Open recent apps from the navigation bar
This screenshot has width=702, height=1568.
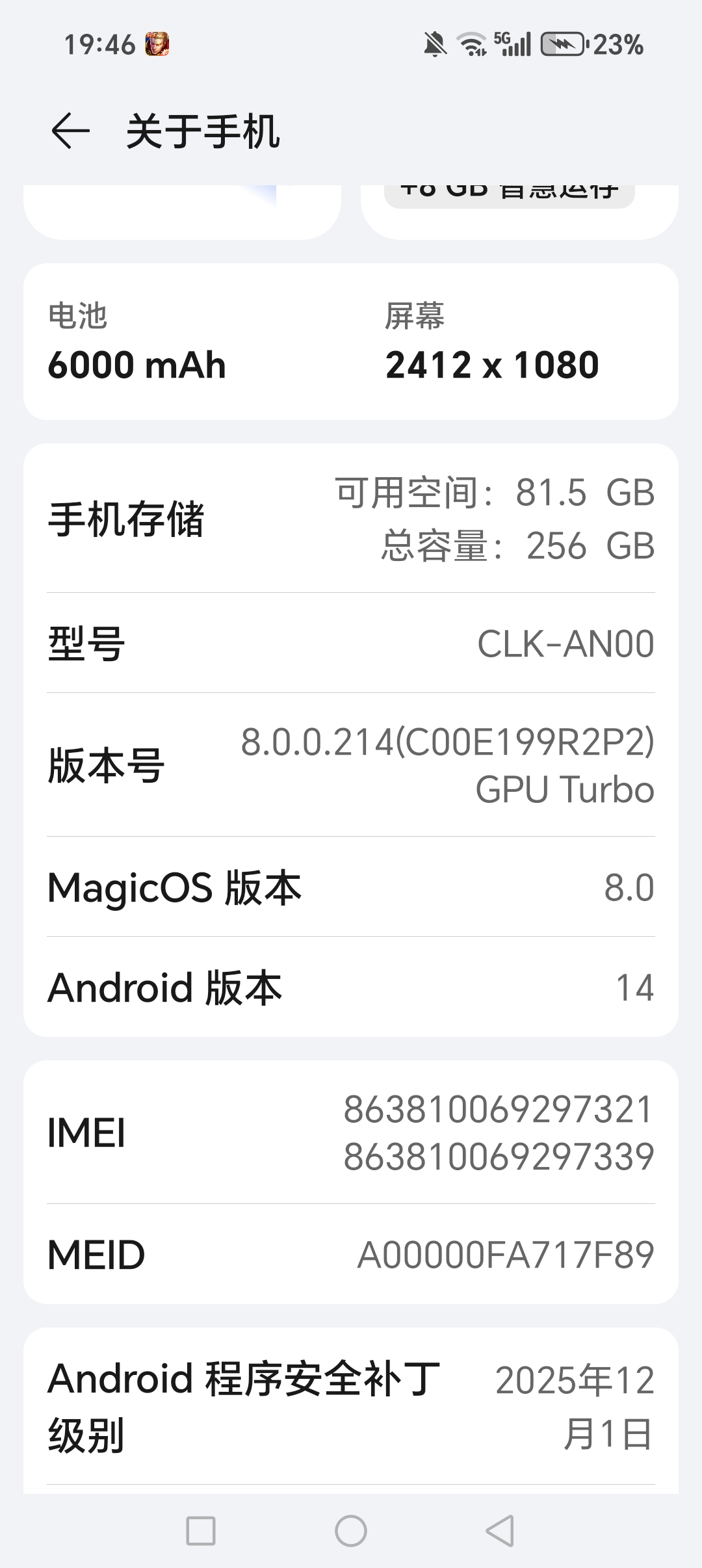coord(201,1530)
